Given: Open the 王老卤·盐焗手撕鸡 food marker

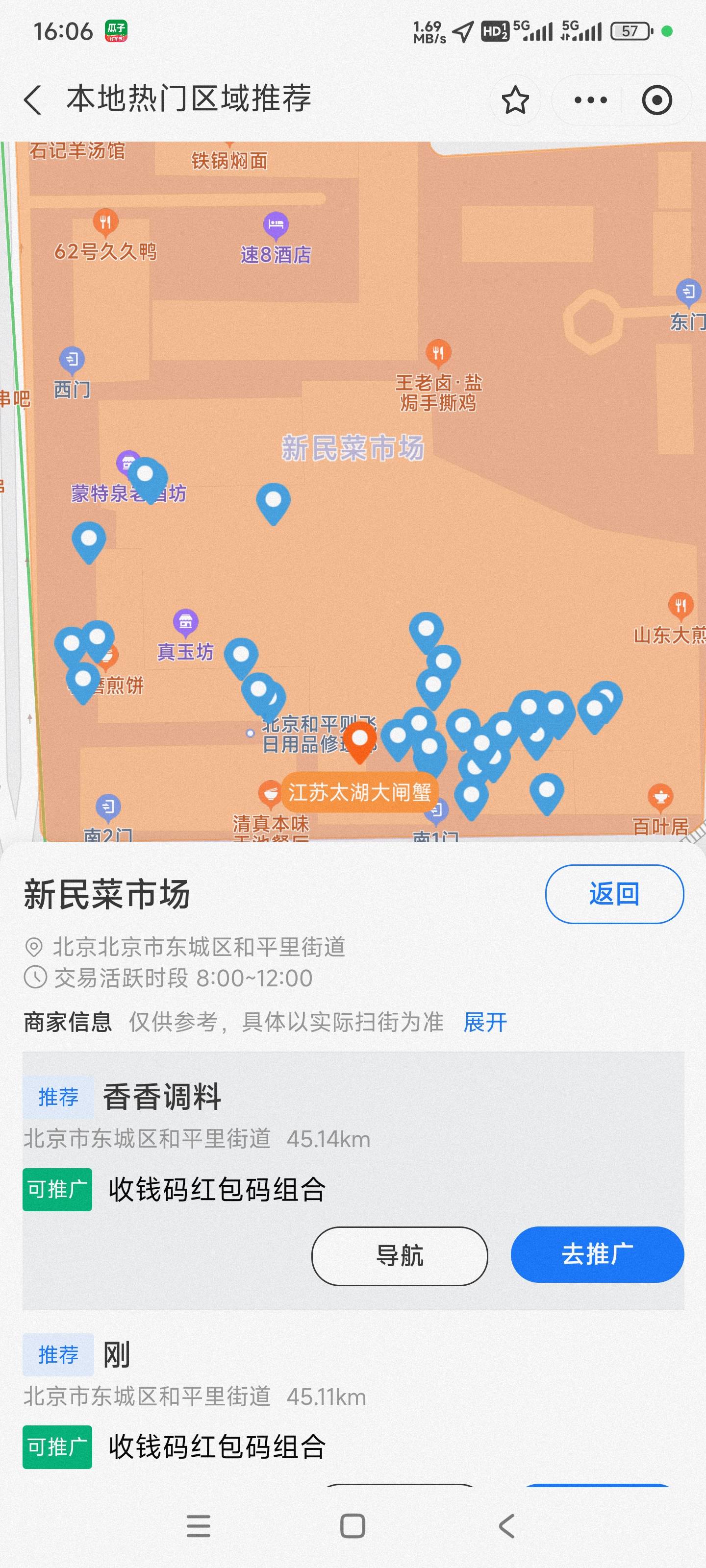Looking at the screenshot, I should [440, 351].
